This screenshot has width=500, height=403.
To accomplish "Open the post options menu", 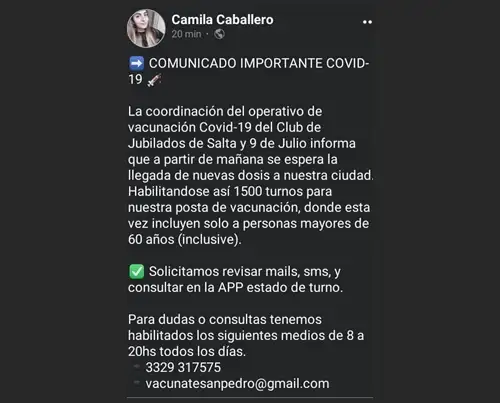I will (367, 22).
